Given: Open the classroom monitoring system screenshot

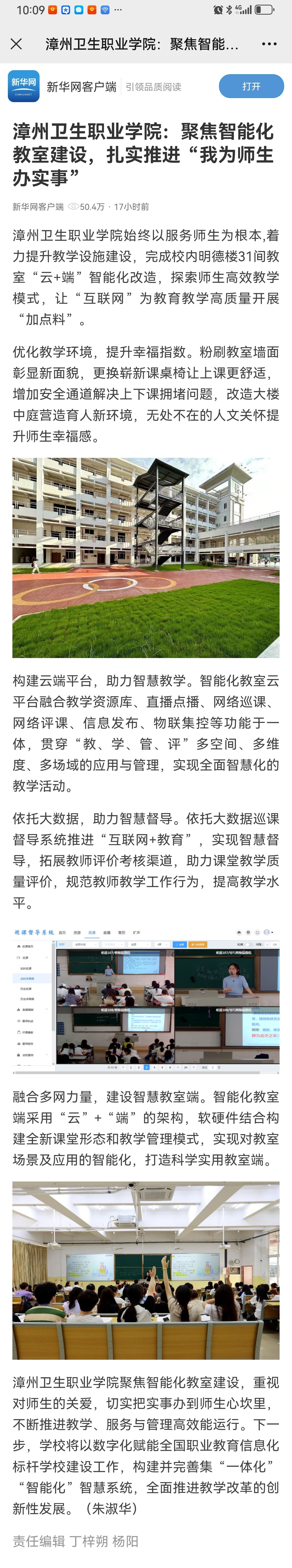Looking at the screenshot, I should (146, 999).
